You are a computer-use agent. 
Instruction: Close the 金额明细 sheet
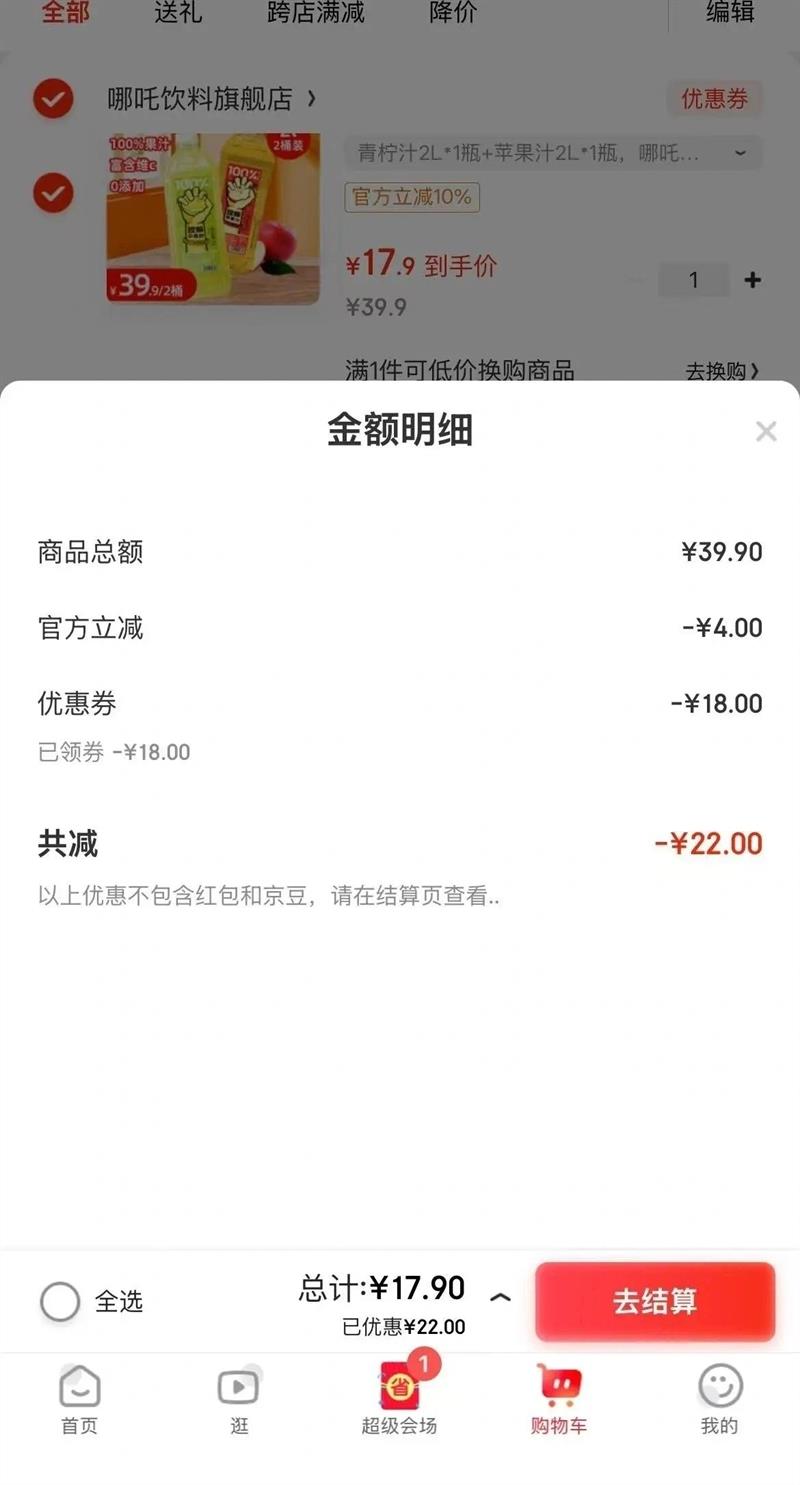[x=766, y=431]
